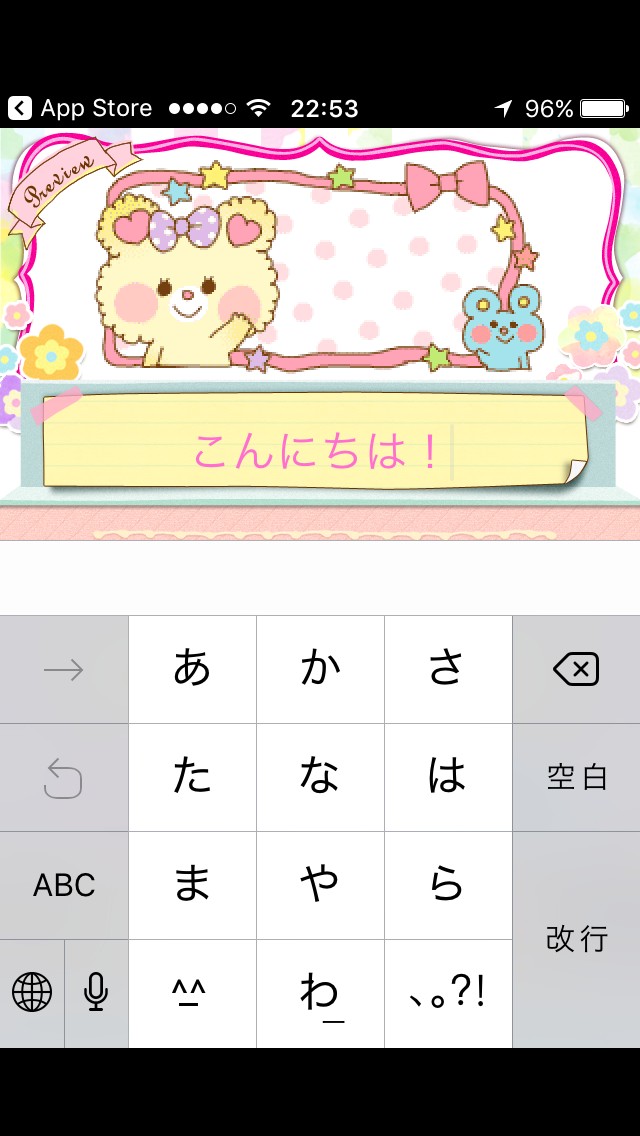Viewport: 640px width, 1136px height.
Task: Delete a character with backspace
Action: (576, 669)
